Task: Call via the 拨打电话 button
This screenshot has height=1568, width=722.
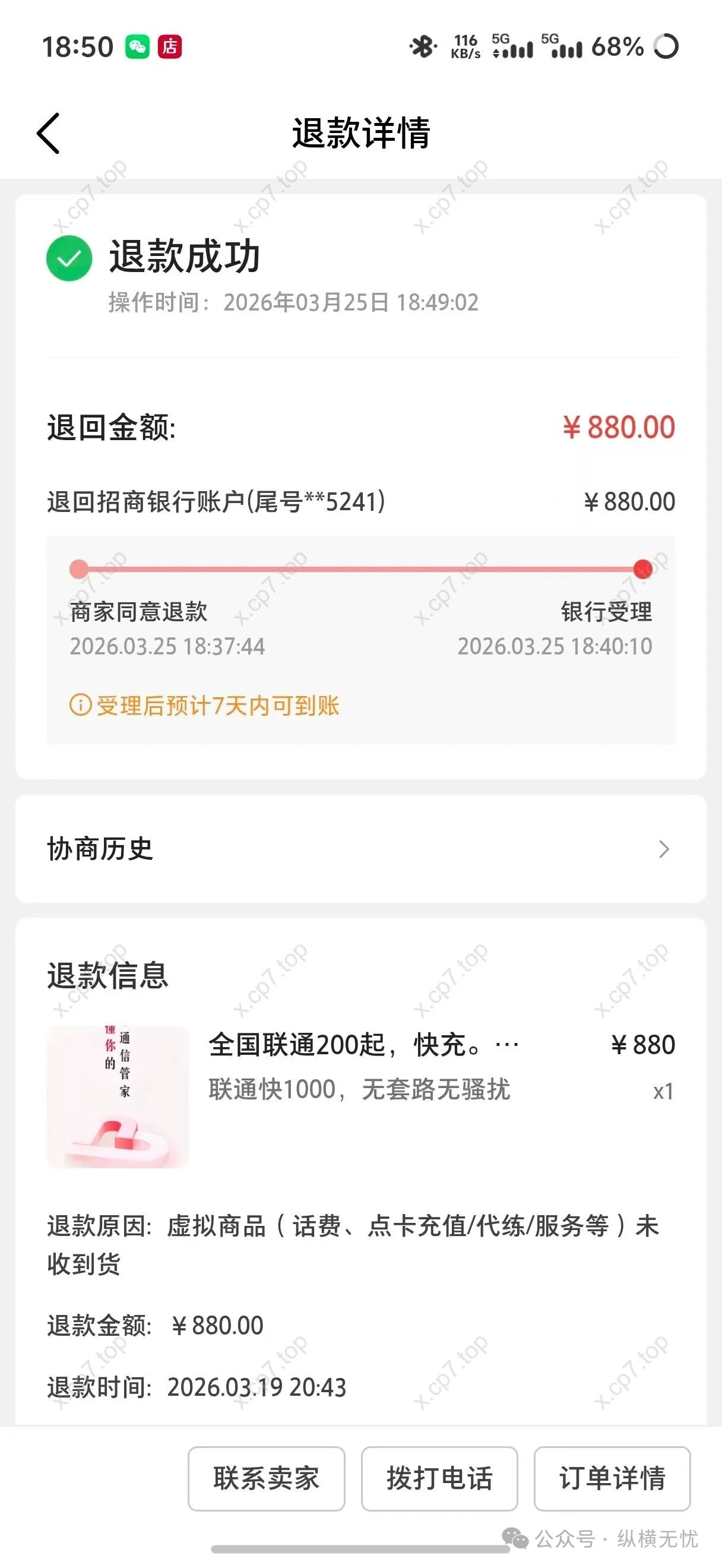Action: coord(439,1478)
